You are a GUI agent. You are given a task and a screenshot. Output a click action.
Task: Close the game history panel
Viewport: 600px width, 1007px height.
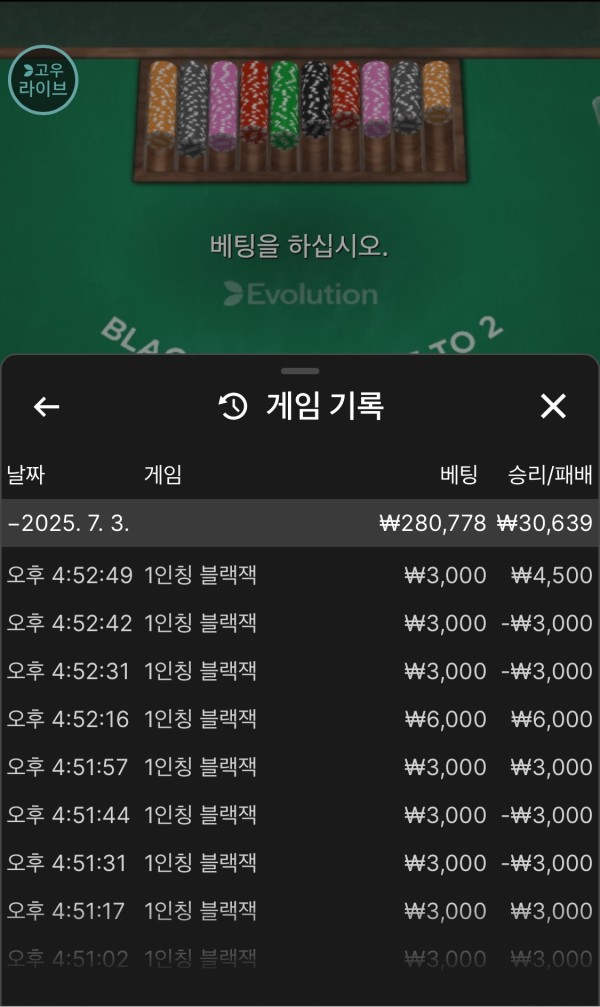point(553,406)
